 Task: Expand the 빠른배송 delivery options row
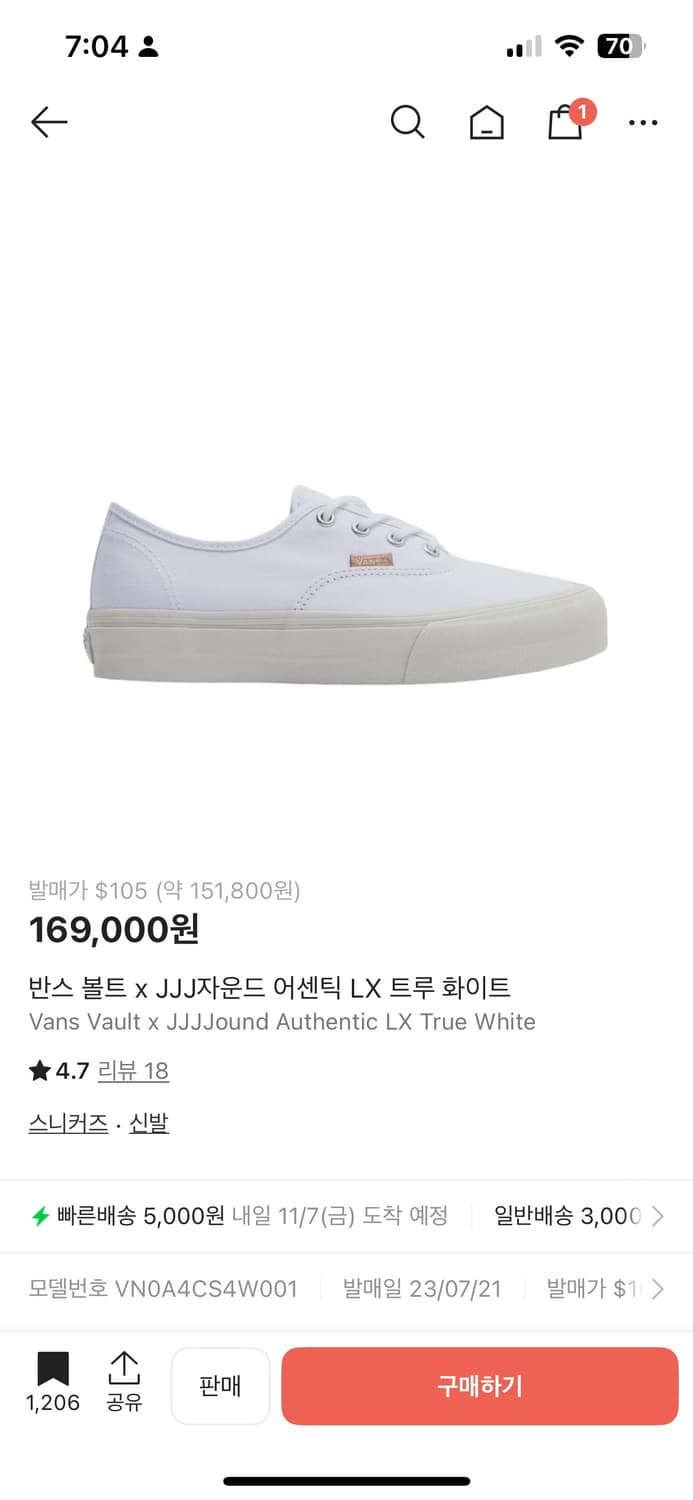657,1217
